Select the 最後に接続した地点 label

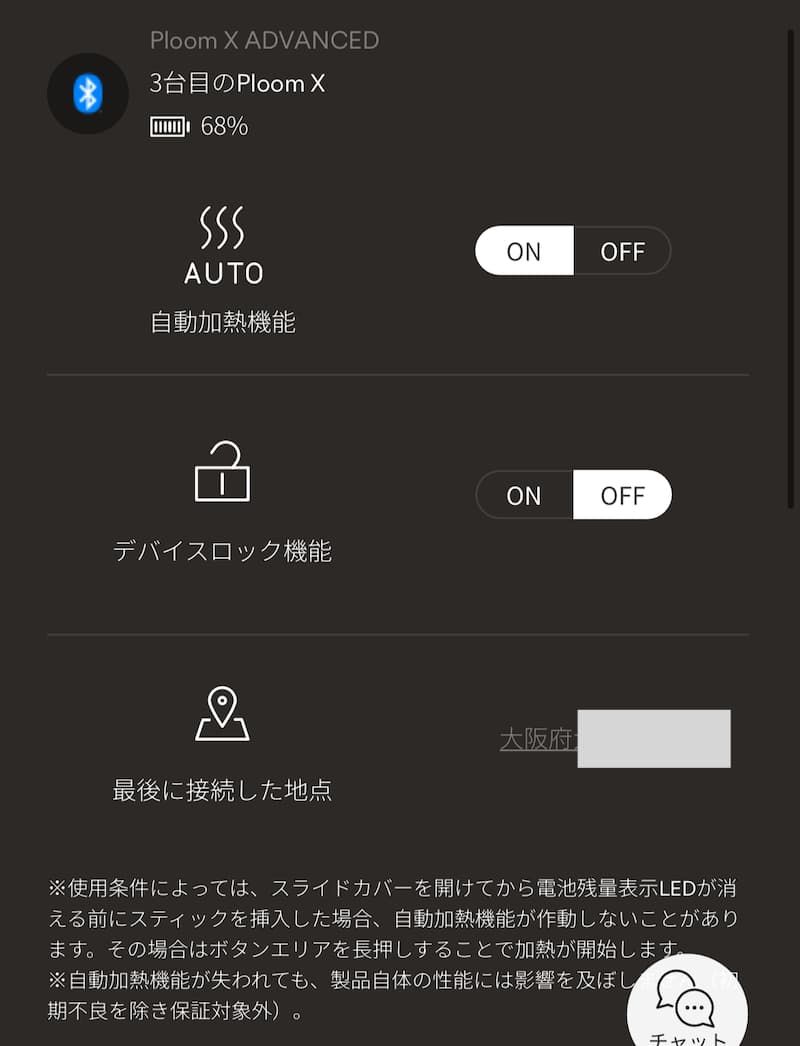coord(222,790)
